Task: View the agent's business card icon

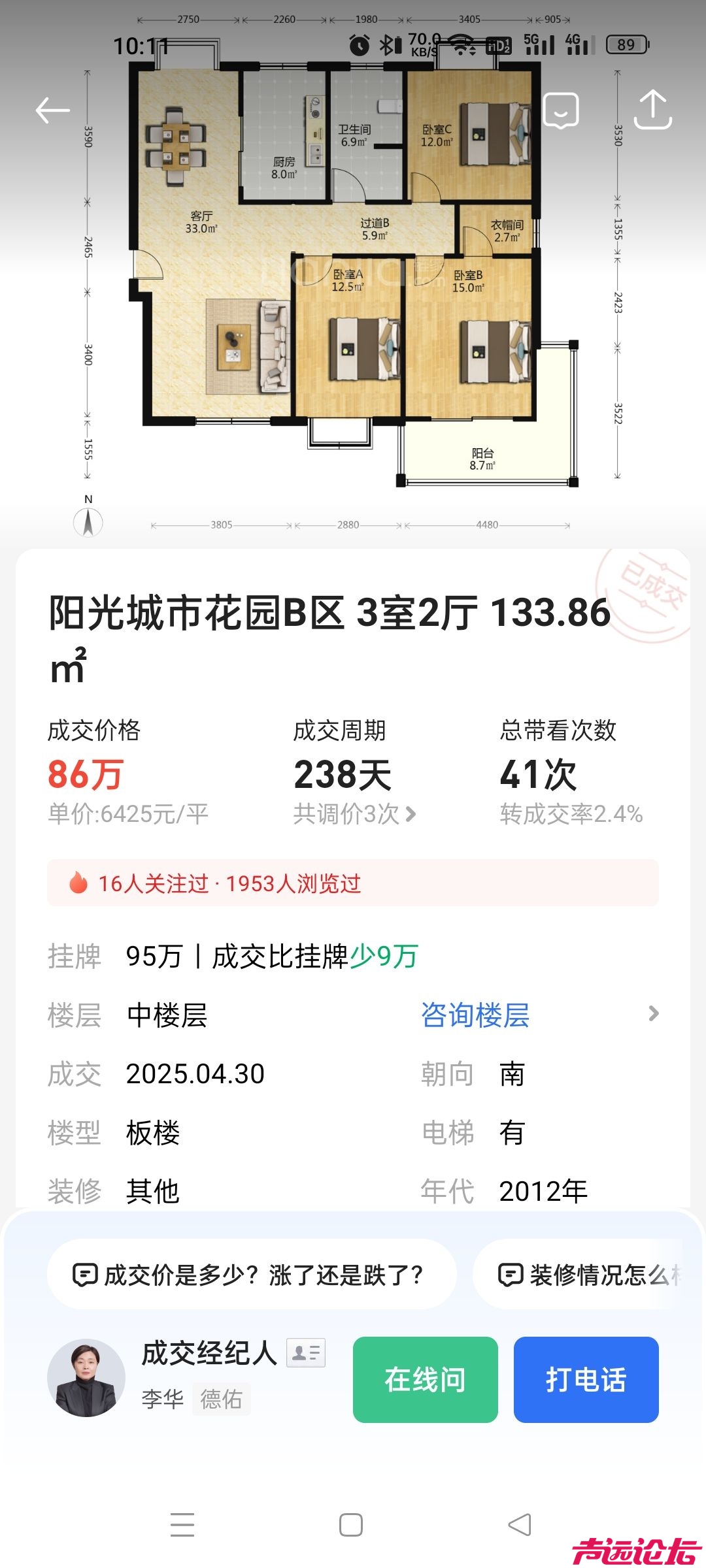Action: pyautogui.click(x=306, y=1352)
